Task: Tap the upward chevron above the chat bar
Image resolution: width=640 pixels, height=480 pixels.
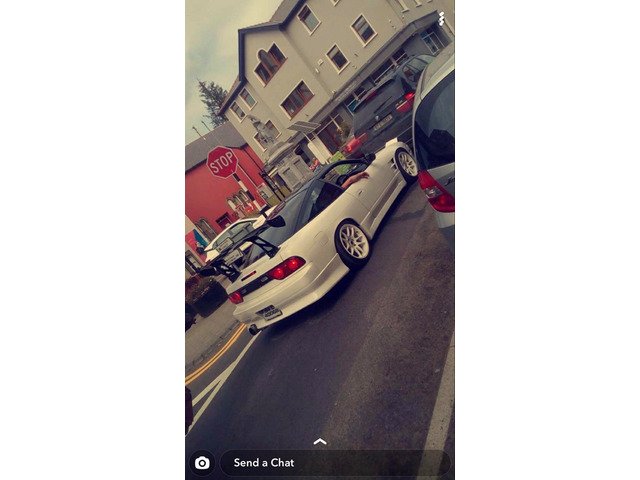Action: pyautogui.click(x=320, y=441)
